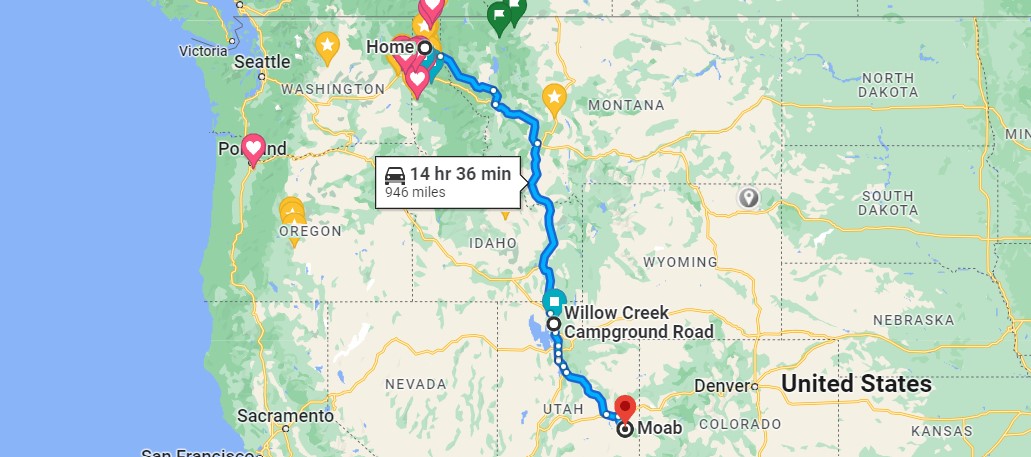Select the Home starting point marker
1031x457 pixels.
425,48
